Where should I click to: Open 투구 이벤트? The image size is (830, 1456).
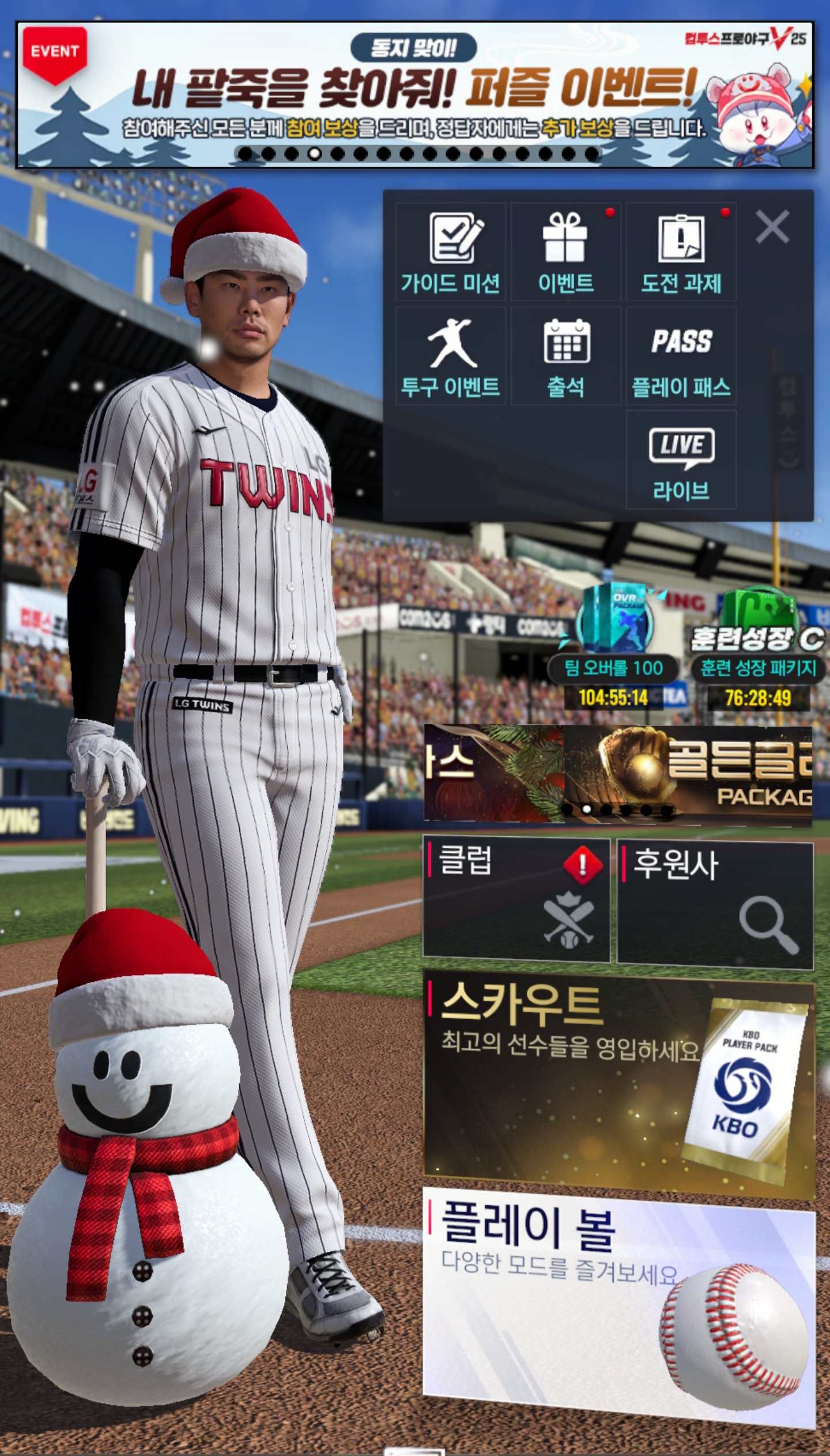(450, 356)
